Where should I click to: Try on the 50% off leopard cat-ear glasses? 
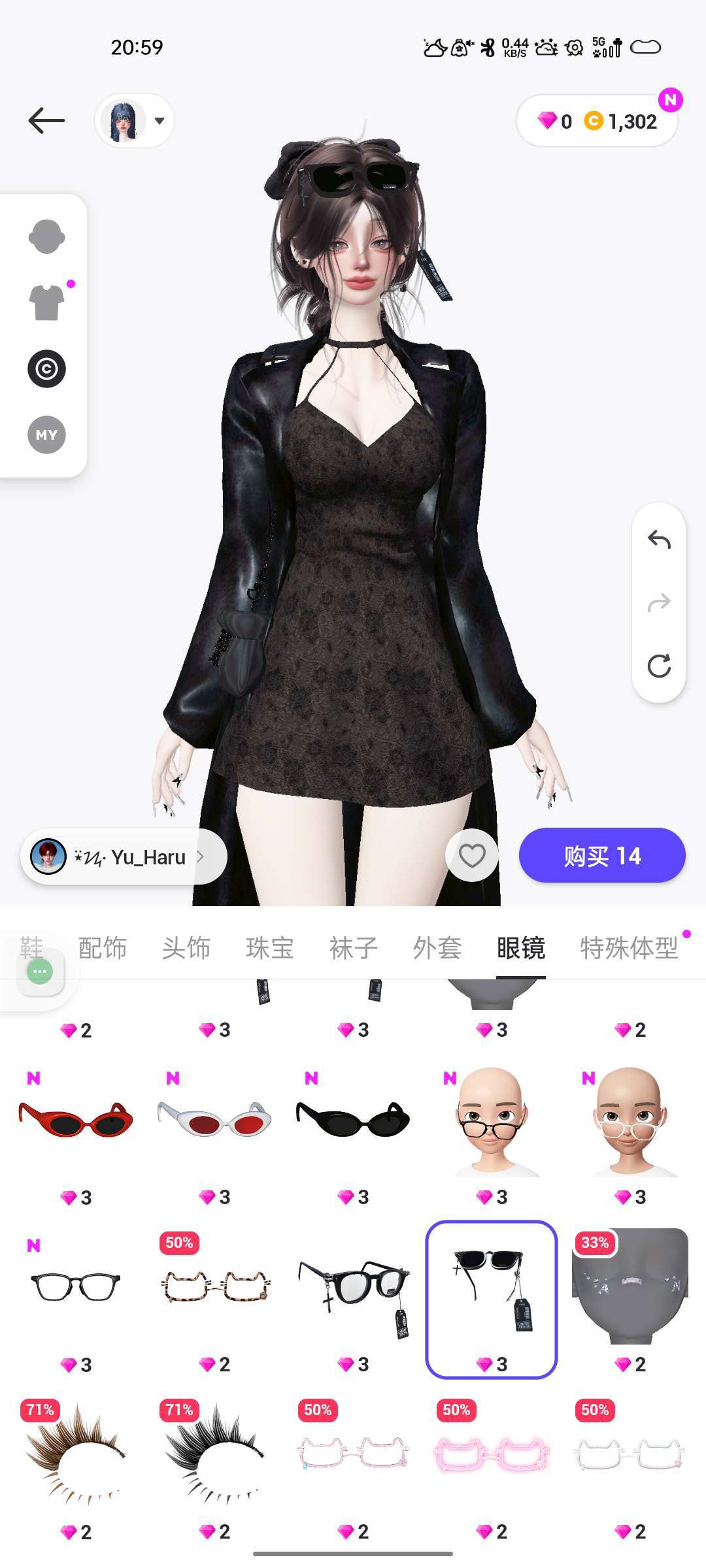(x=215, y=1287)
